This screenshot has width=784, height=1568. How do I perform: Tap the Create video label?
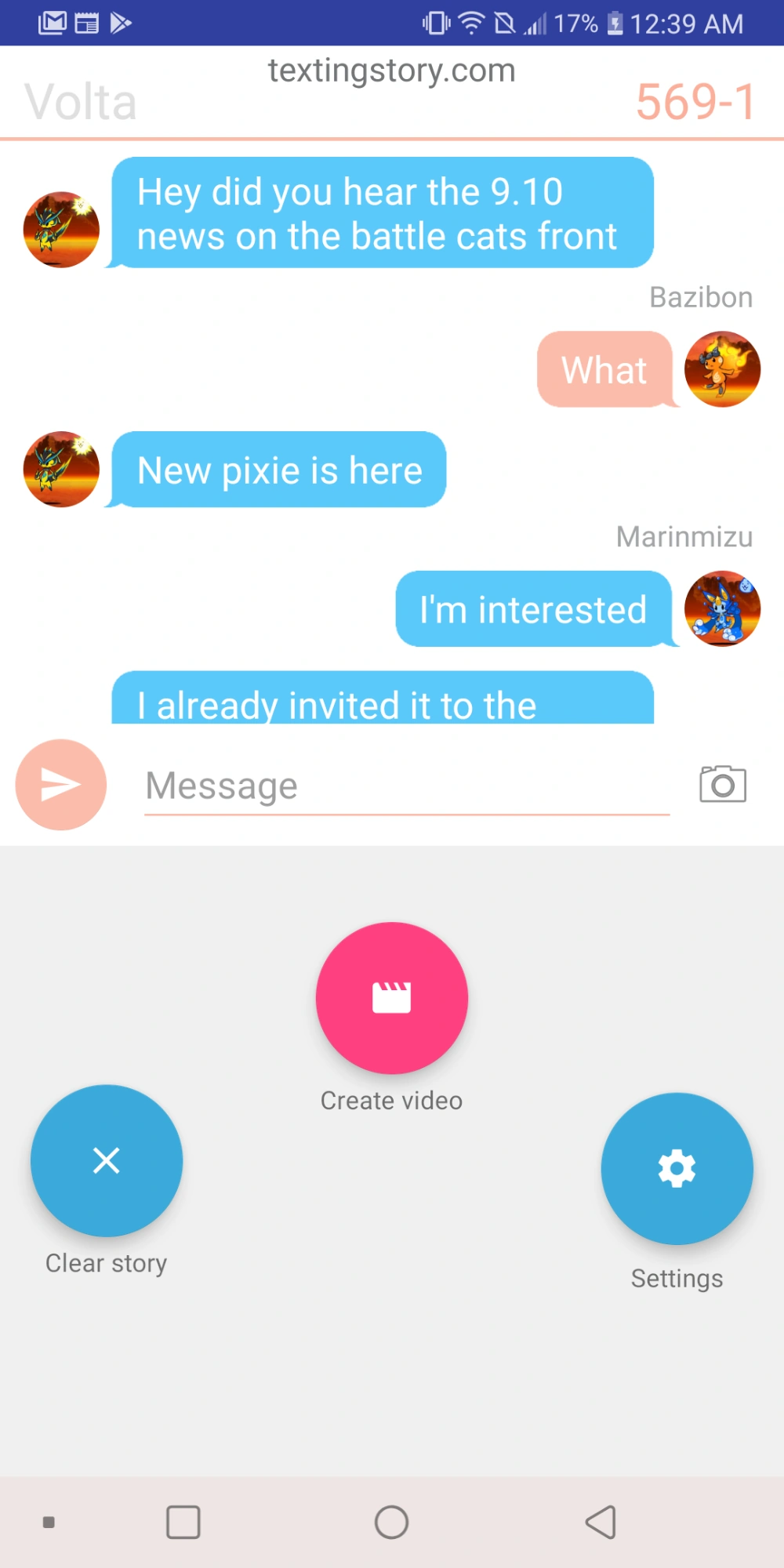[x=391, y=1099]
